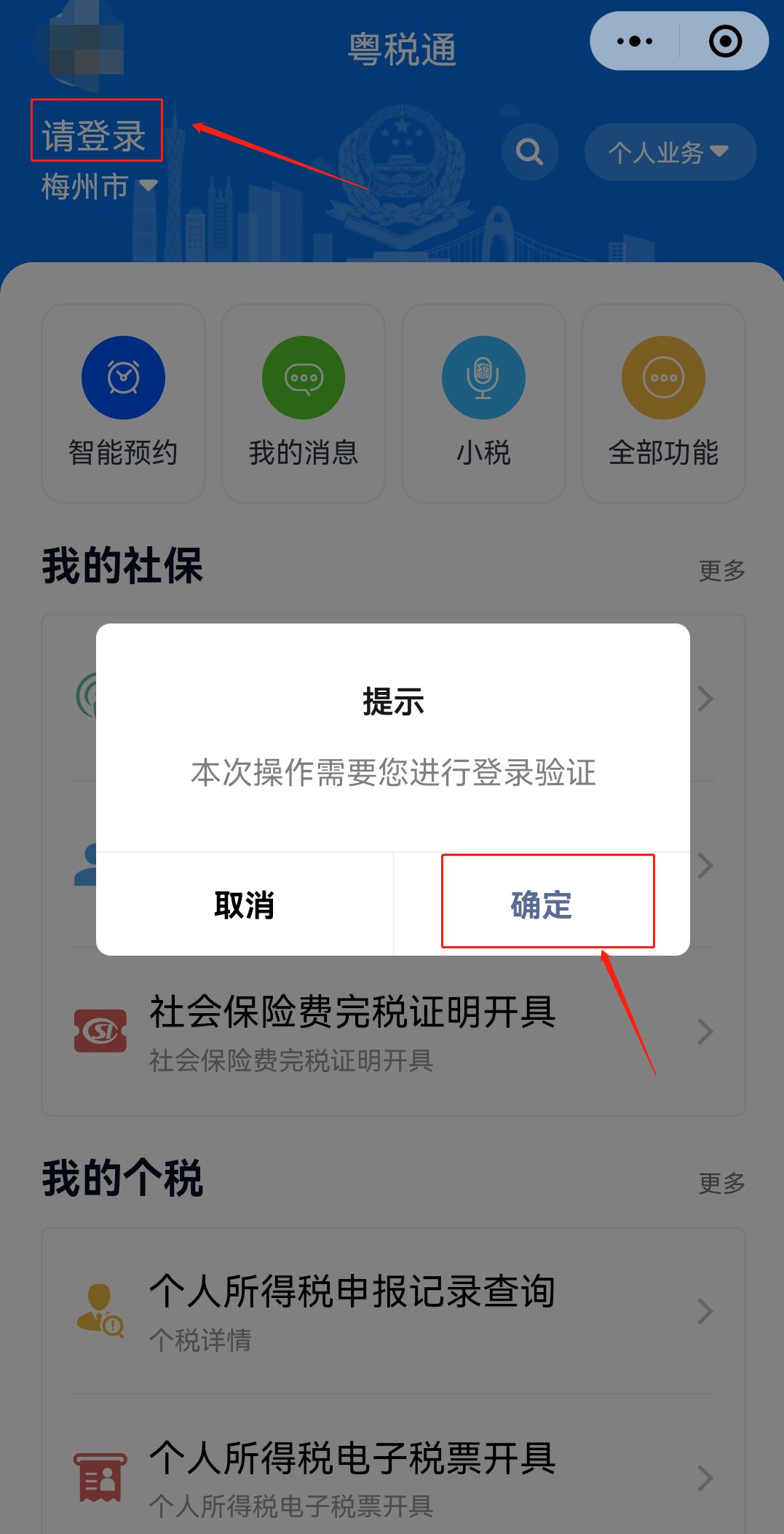Change the city from 梅州市
784x1534 pixels.
(98, 186)
